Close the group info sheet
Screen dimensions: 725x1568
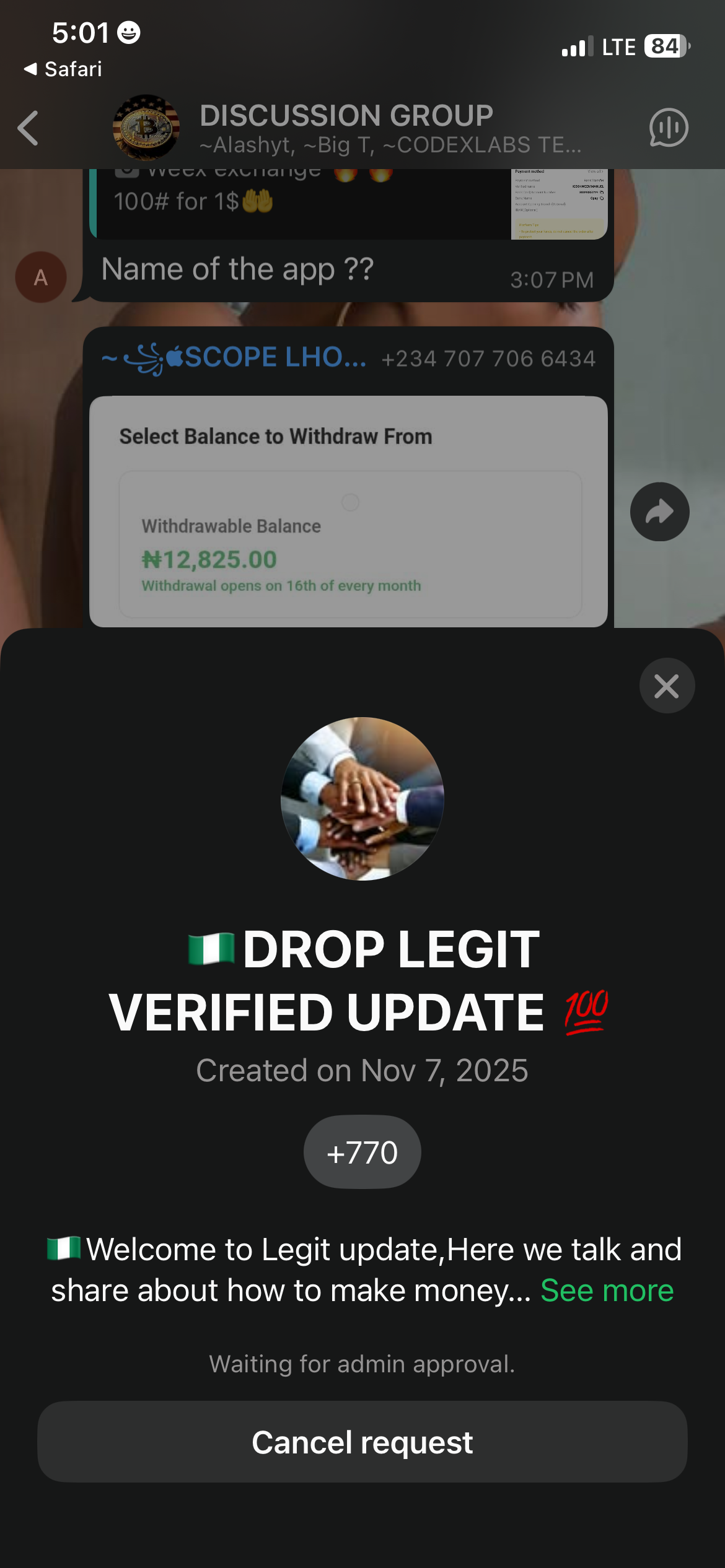tap(667, 686)
